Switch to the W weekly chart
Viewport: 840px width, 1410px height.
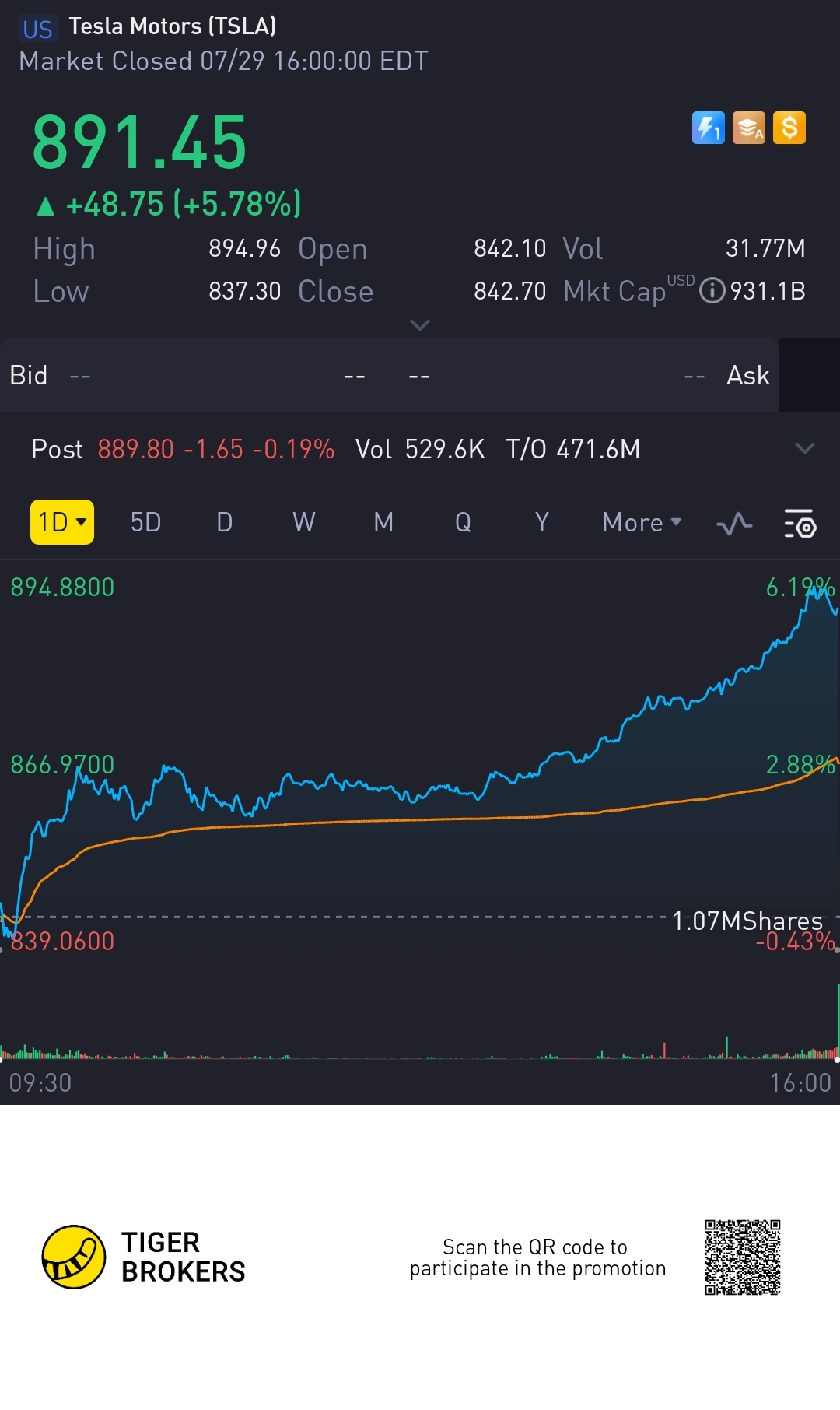click(x=303, y=522)
